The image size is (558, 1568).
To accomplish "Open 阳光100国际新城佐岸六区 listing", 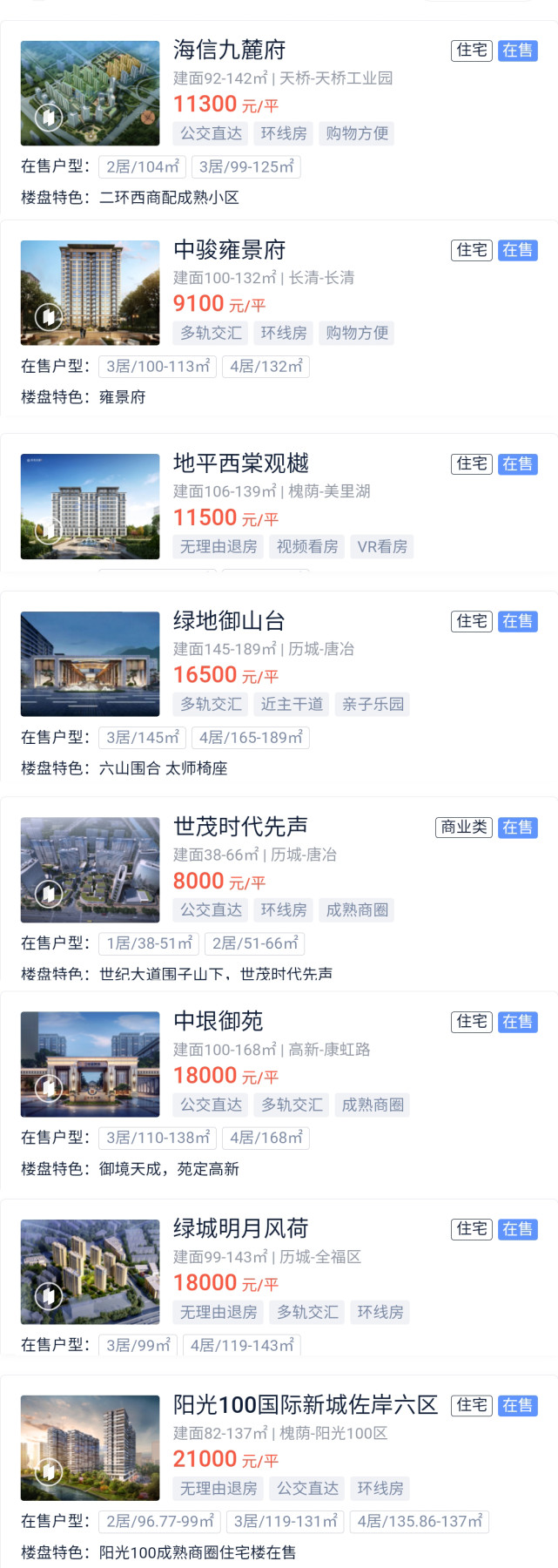I will pos(305,1405).
